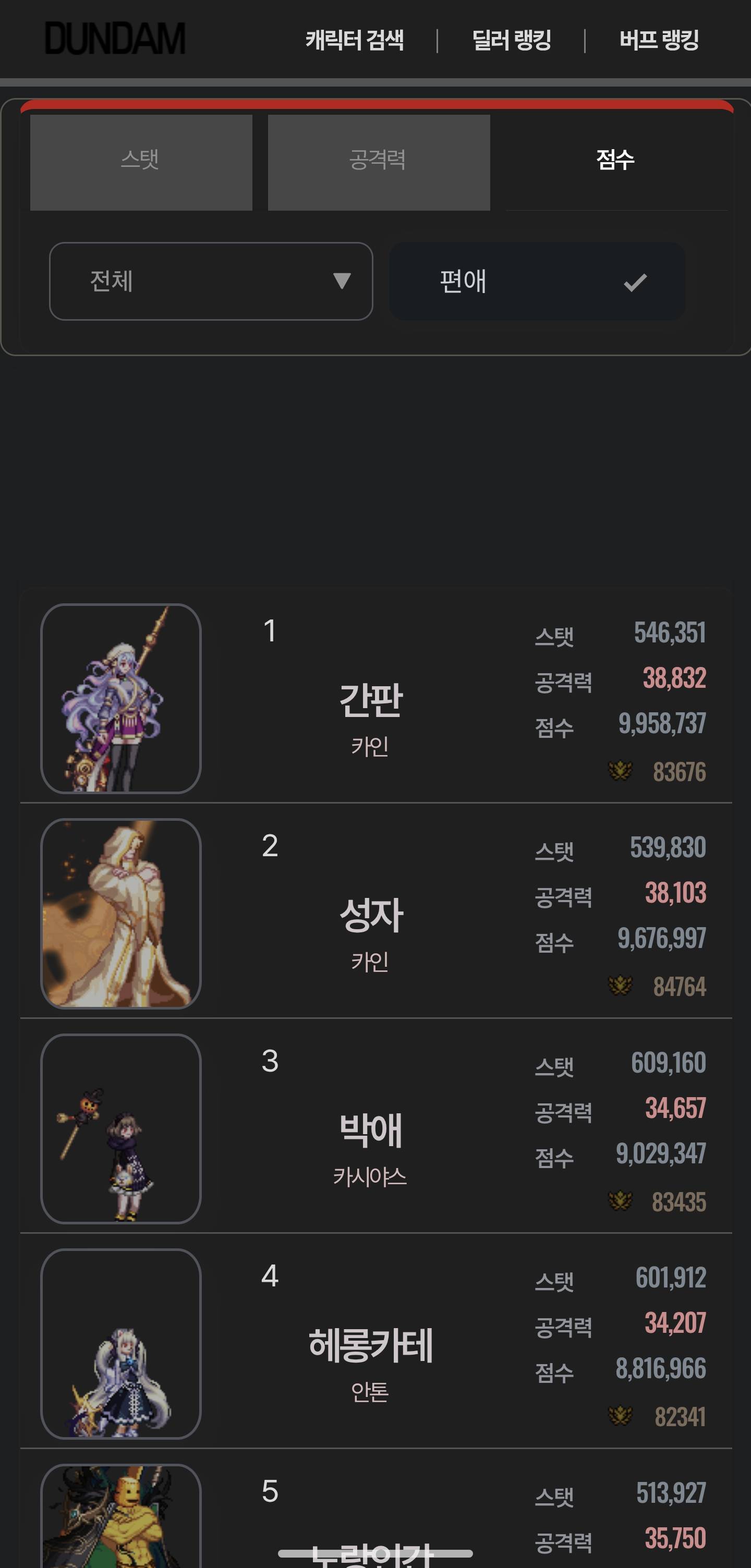Open rank 1 character 간판
751x1568 pixels.
(371, 700)
